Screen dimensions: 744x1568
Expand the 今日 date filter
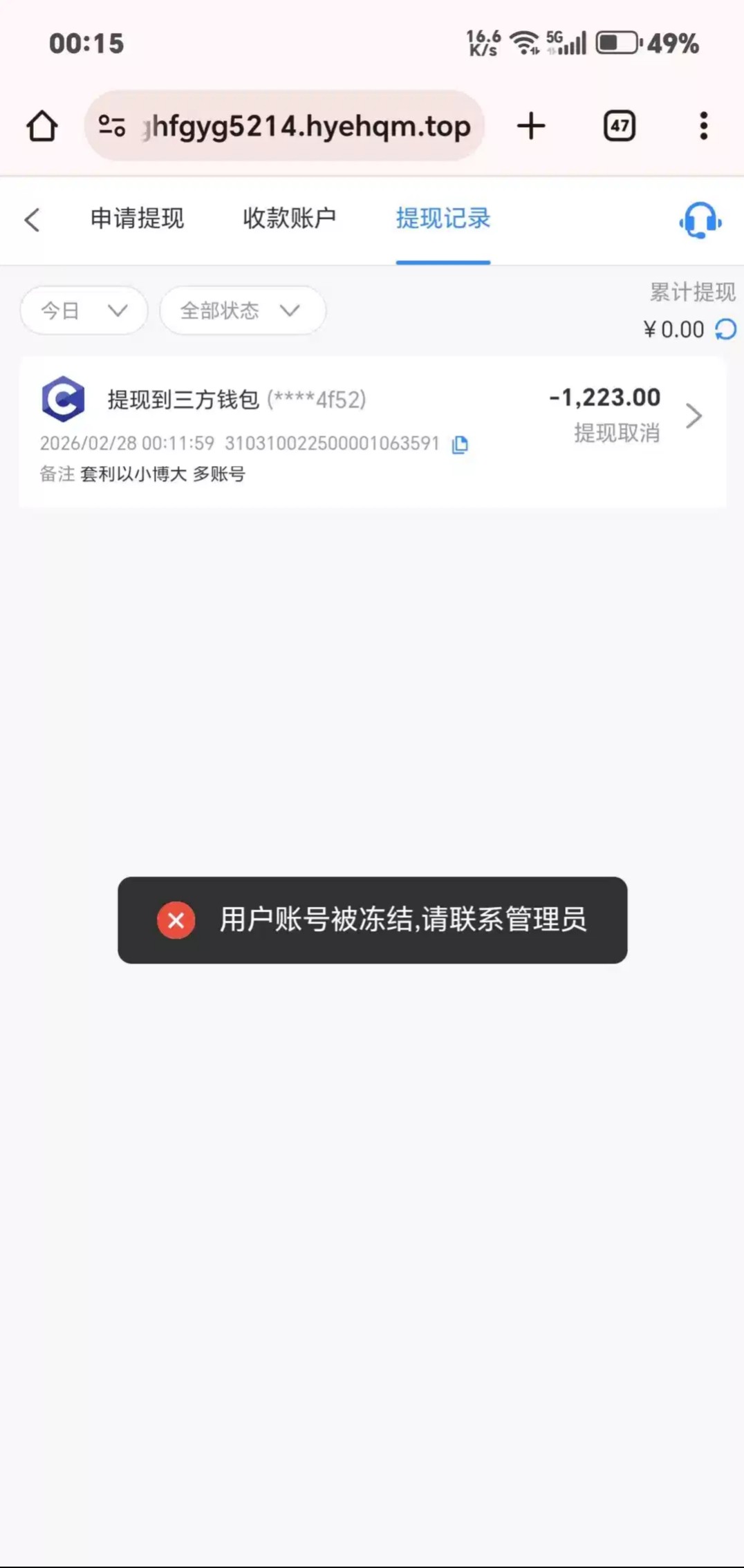click(84, 310)
